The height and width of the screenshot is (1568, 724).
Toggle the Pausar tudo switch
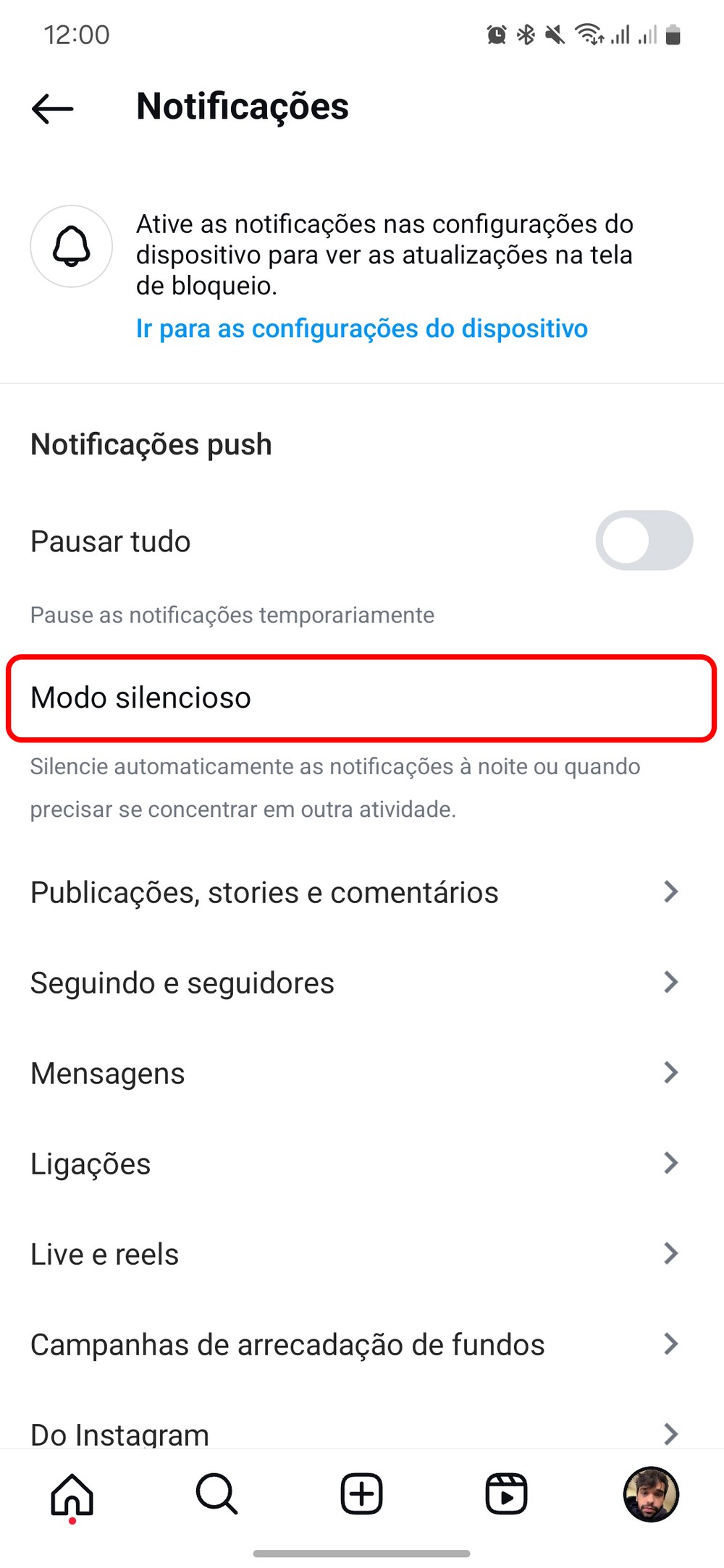(x=644, y=541)
